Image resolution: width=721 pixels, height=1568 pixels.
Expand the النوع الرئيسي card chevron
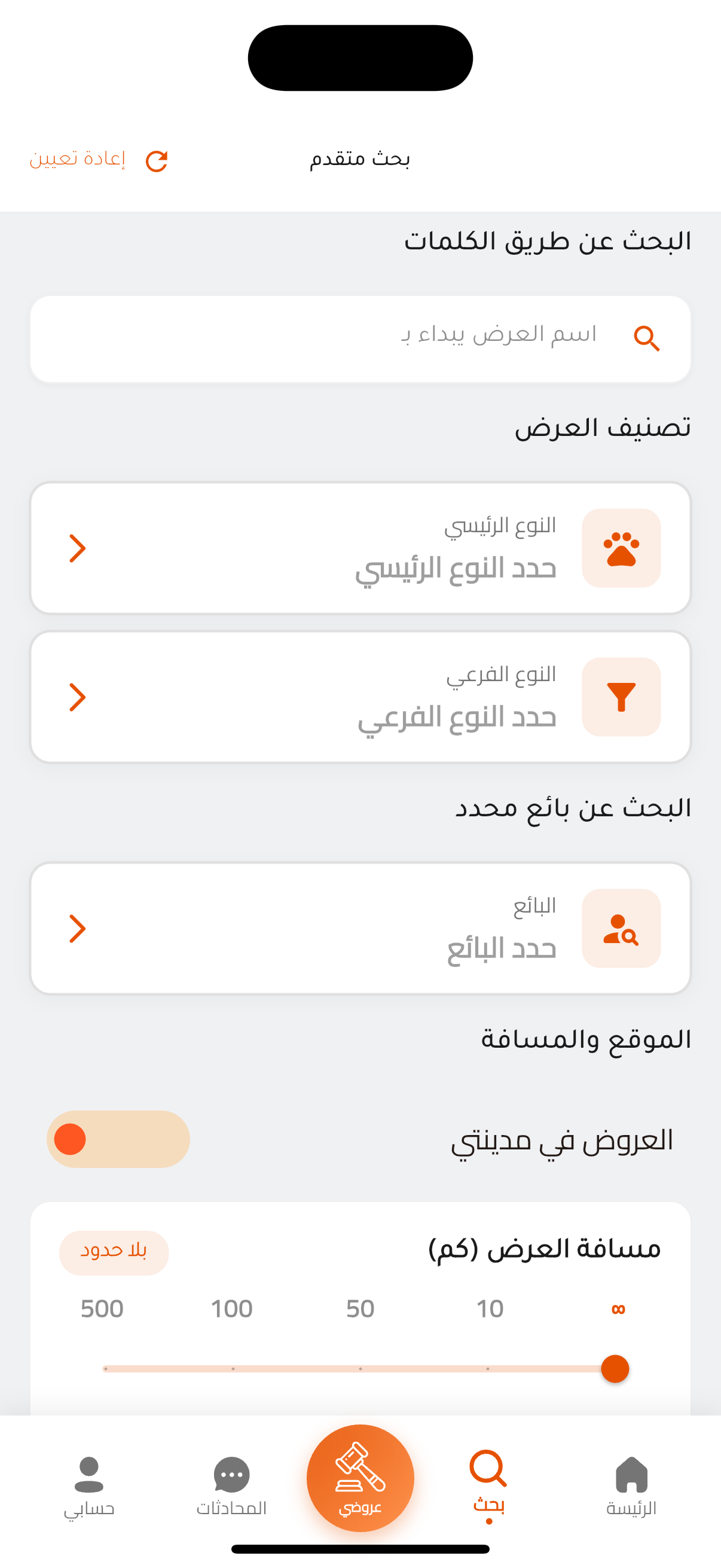pos(78,547)
